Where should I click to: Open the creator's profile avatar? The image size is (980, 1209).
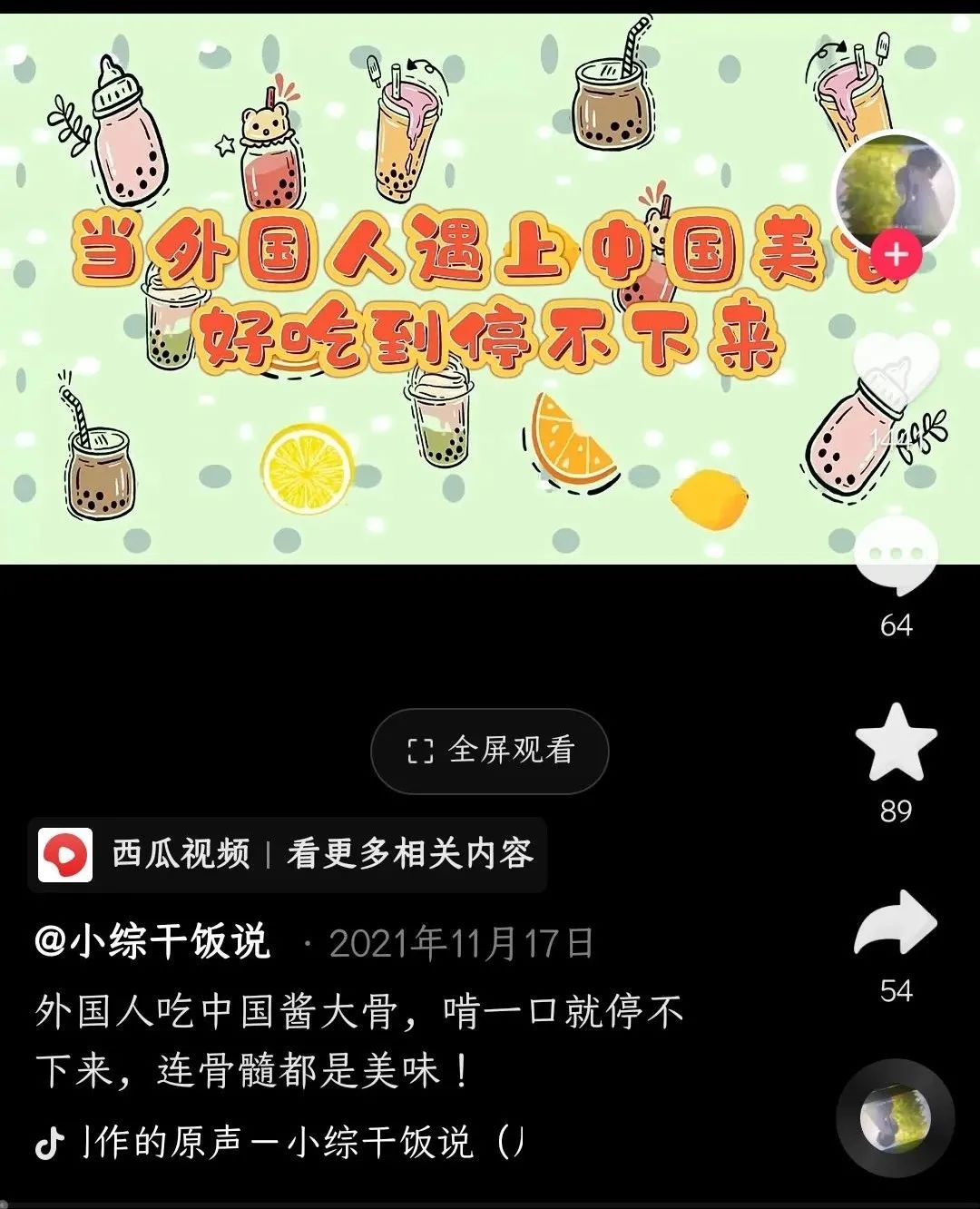pos(894,189)
